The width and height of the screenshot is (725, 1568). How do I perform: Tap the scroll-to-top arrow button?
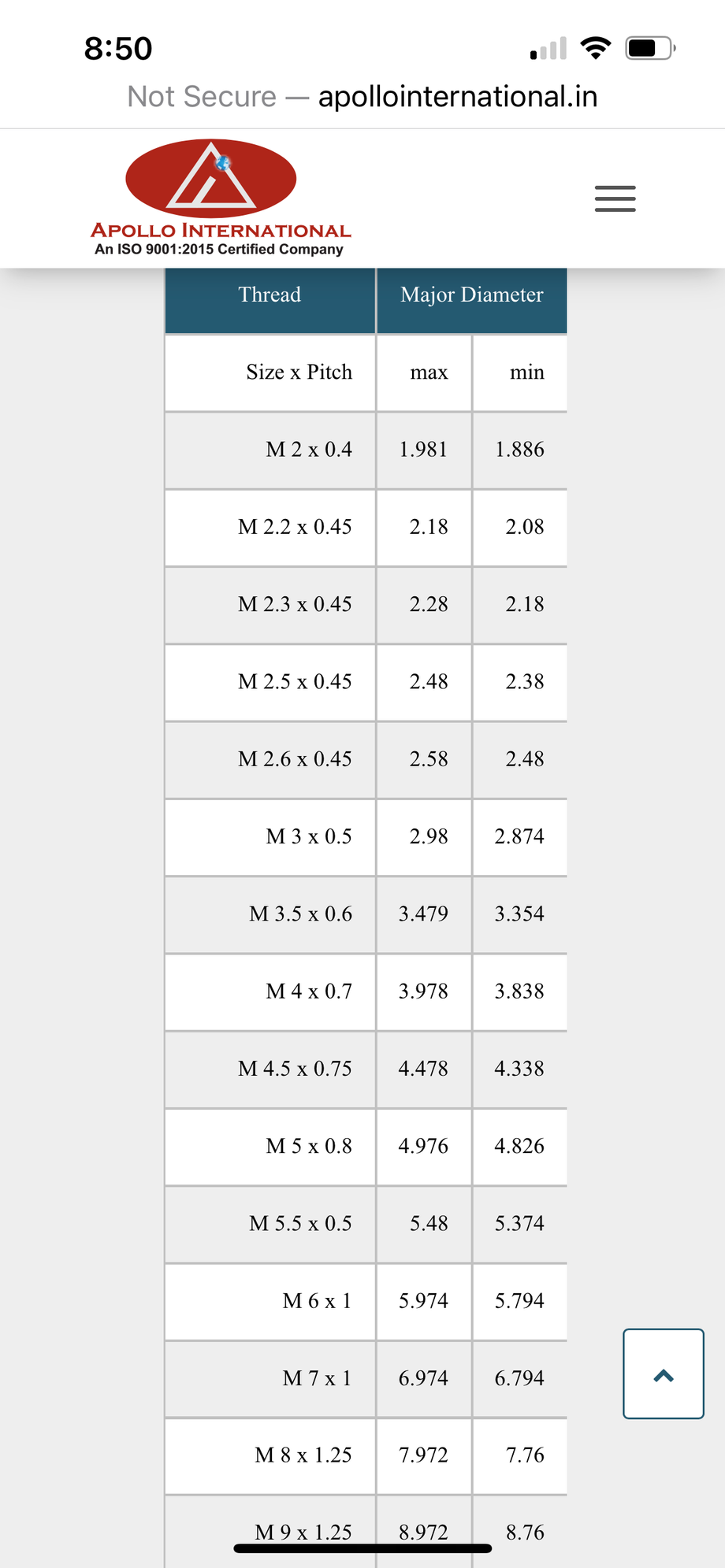tap(664, 1374)
